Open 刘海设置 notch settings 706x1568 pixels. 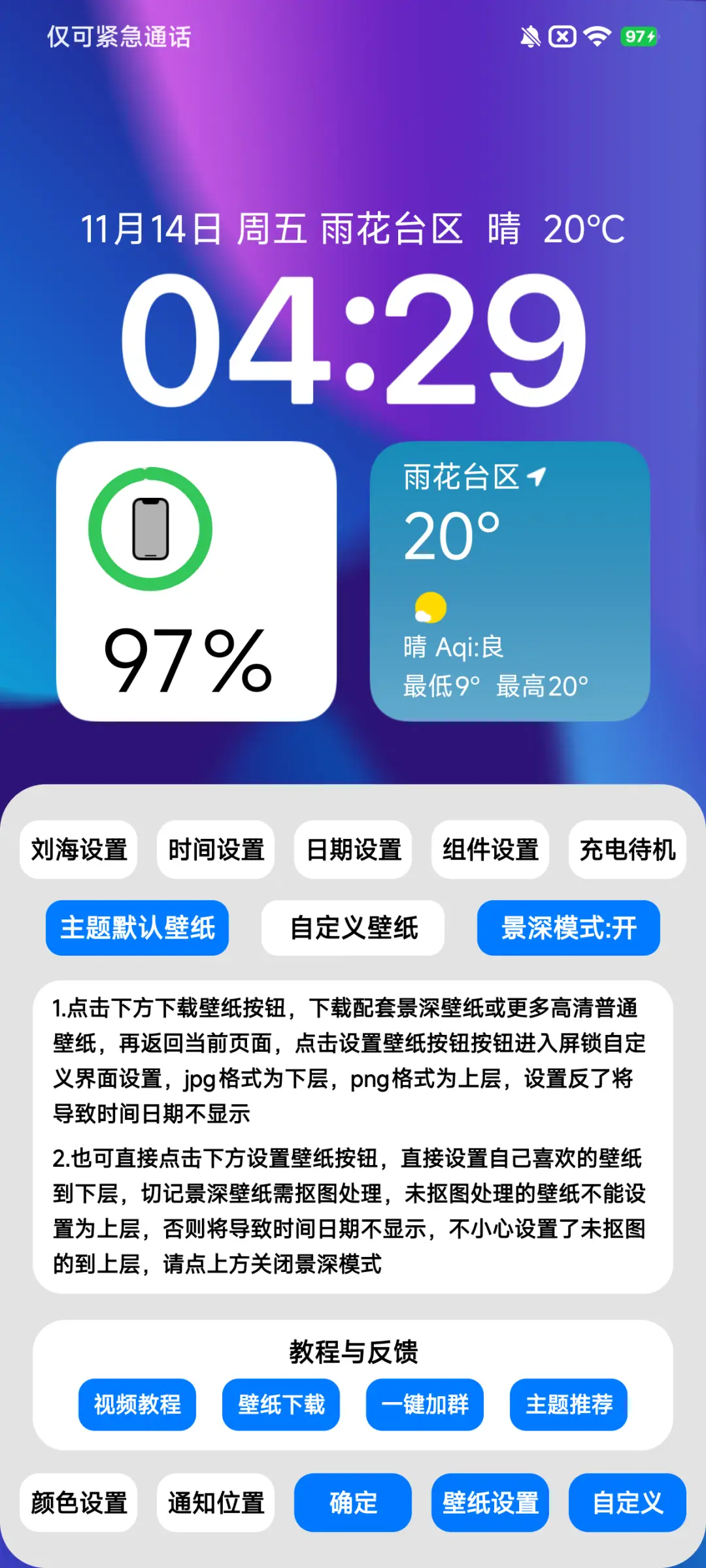[x=78, y=850]
